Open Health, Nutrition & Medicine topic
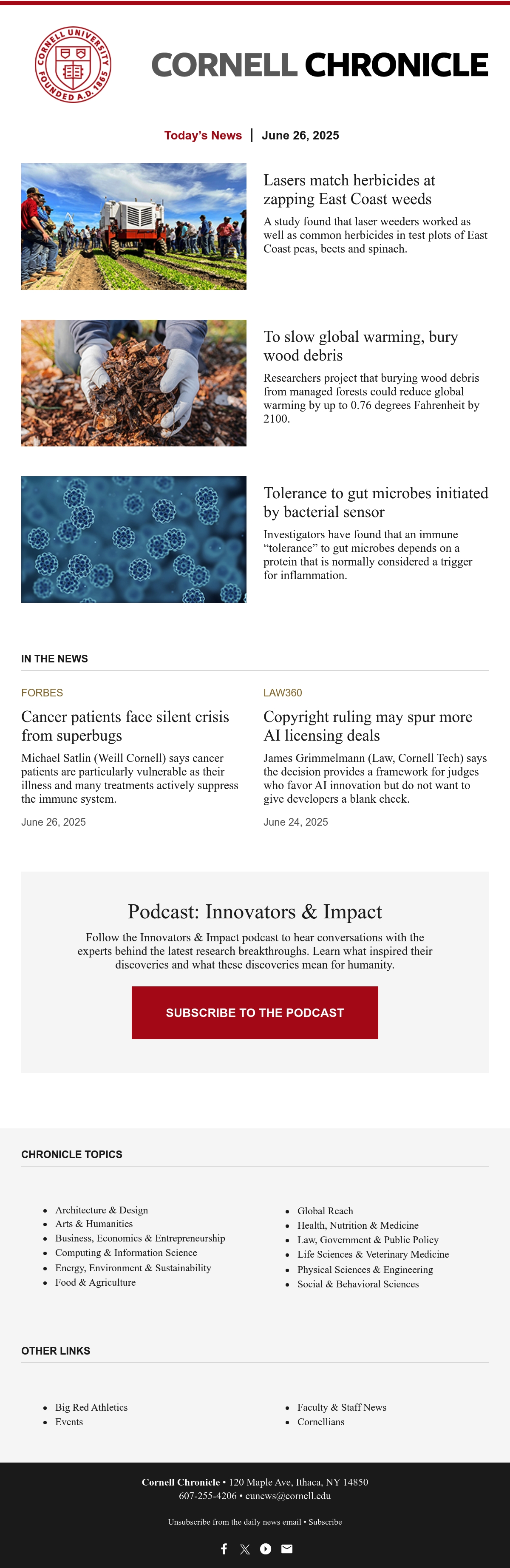The height and width of the screenshot is (1568, 510). (358, 1225)
